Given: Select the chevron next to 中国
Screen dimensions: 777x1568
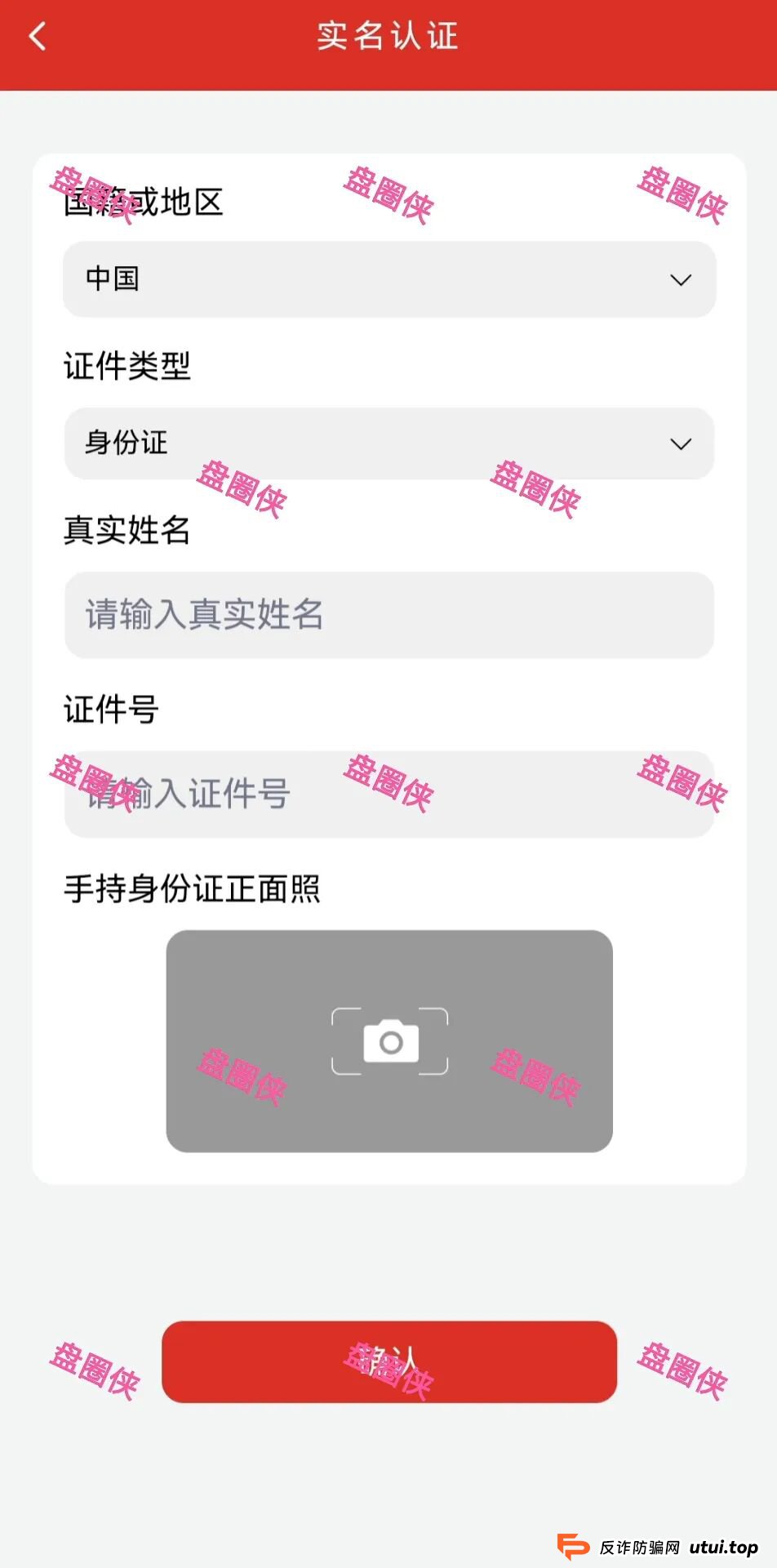Looking at the screenshot, I should click(x=682, y=280).
